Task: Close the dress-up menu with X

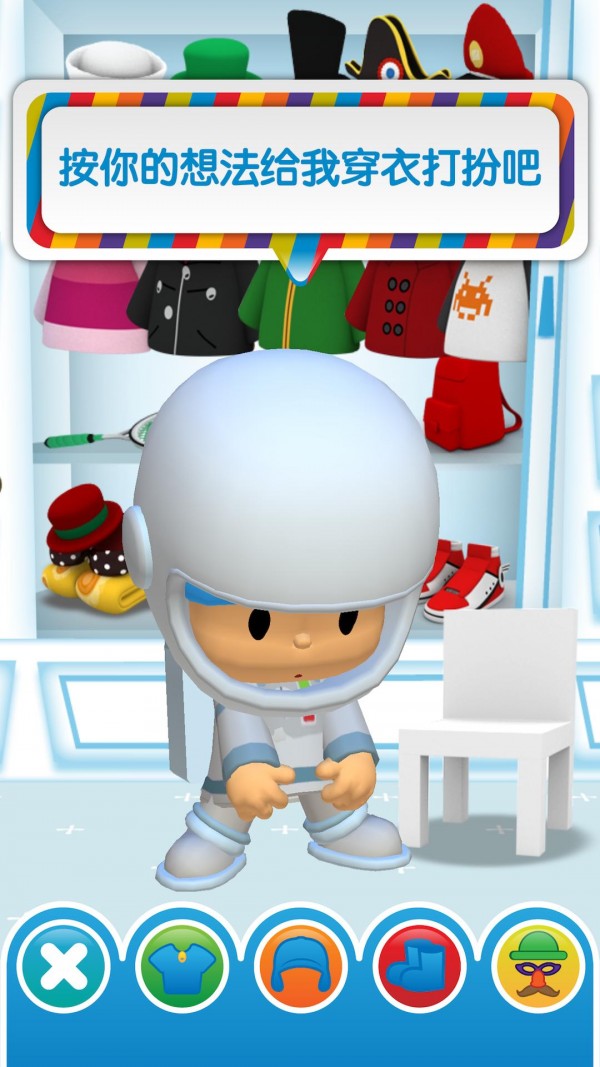Action: [62, 967]
